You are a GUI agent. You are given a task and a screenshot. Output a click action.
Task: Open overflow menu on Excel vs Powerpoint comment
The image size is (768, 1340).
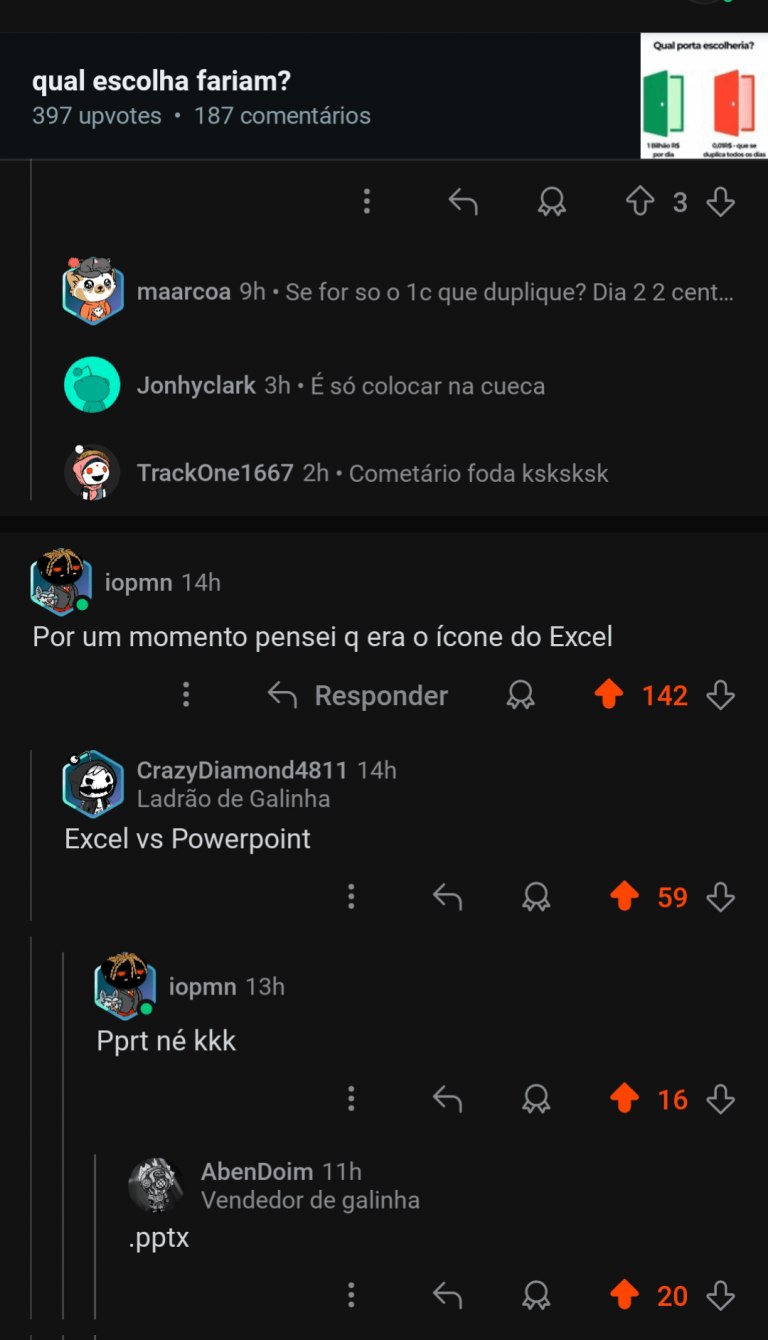coord(351,897)
